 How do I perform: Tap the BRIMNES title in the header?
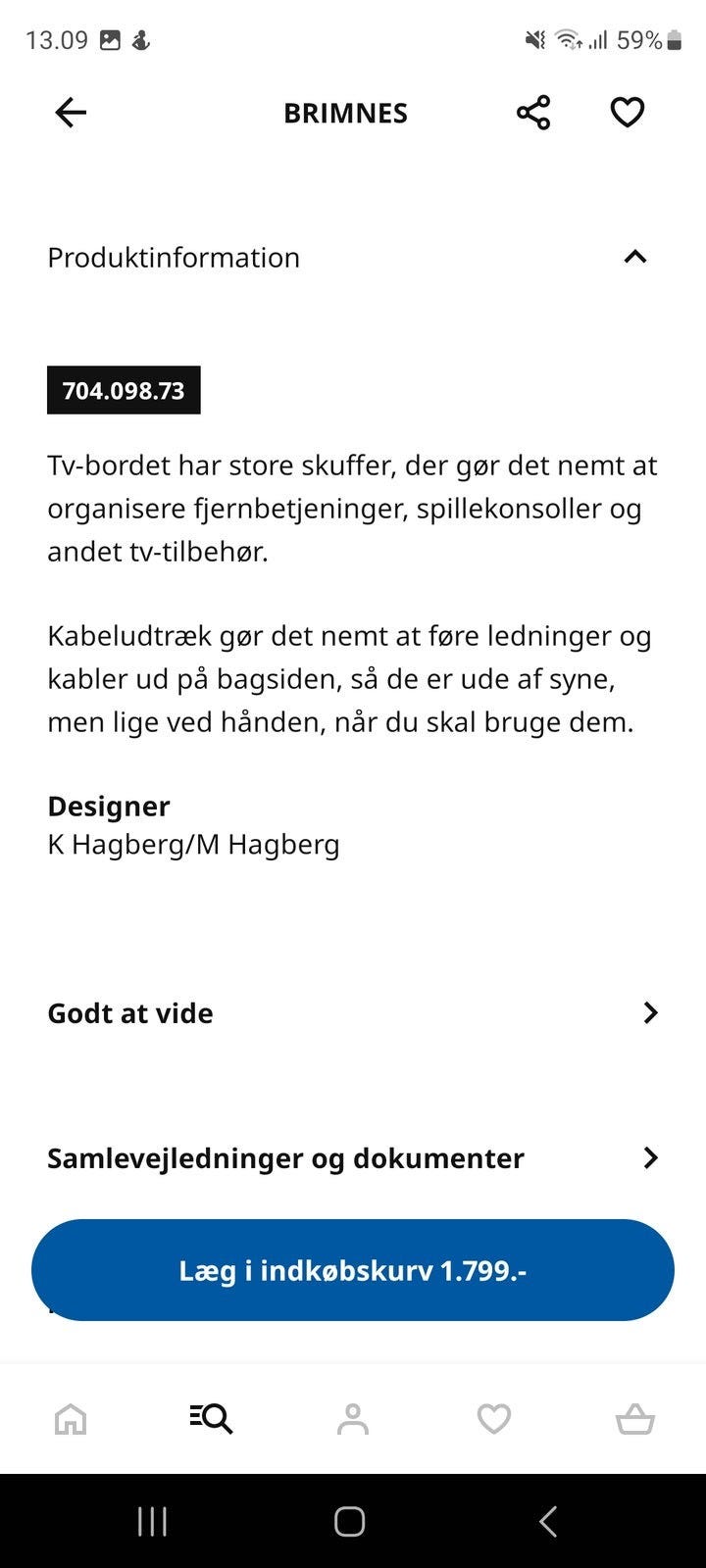click(x=345, y=113)
